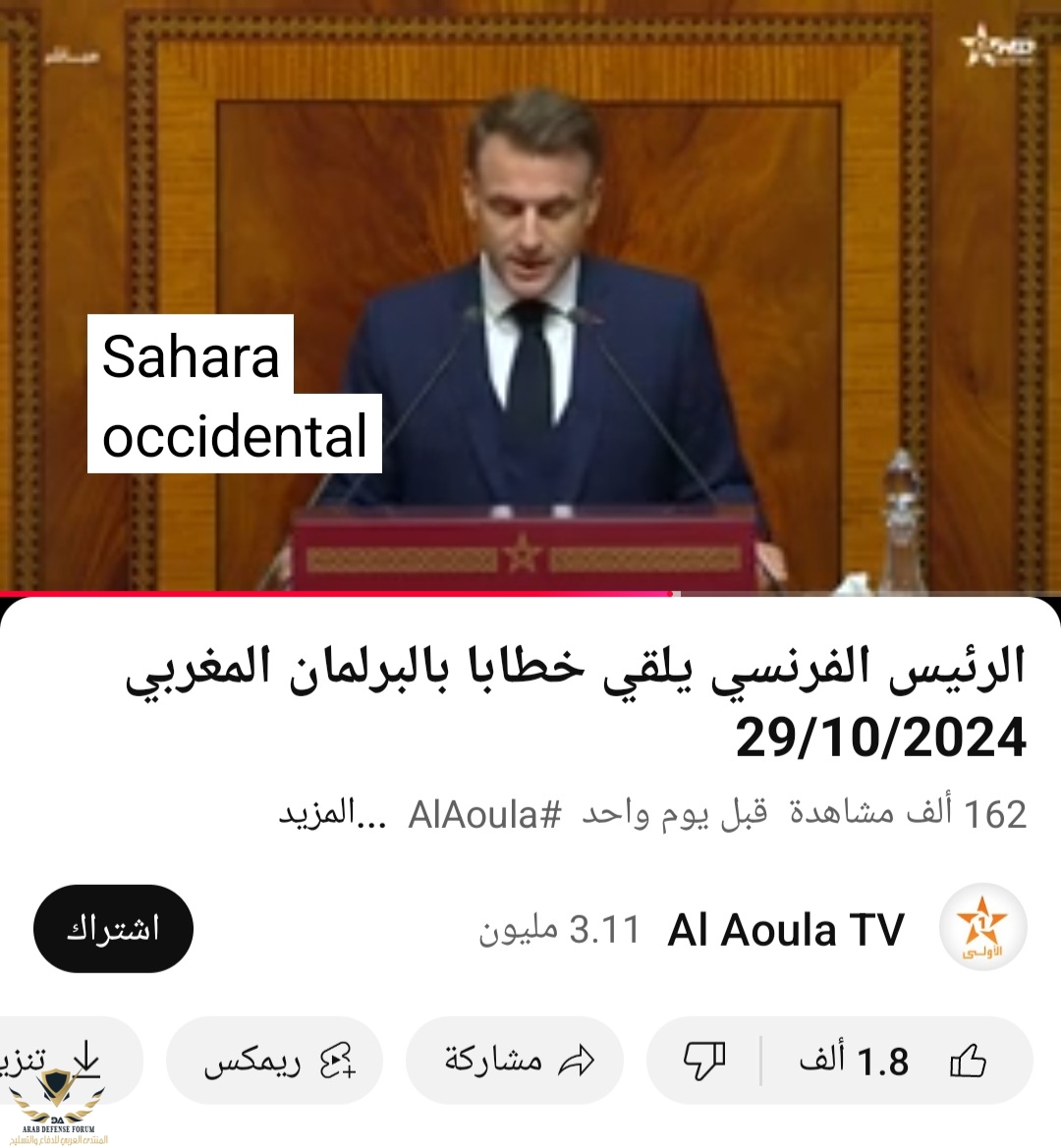Dislike this video
Image resolution: width=1061 pixels, height=1148 pixels.
click(x=703, y=1062)
